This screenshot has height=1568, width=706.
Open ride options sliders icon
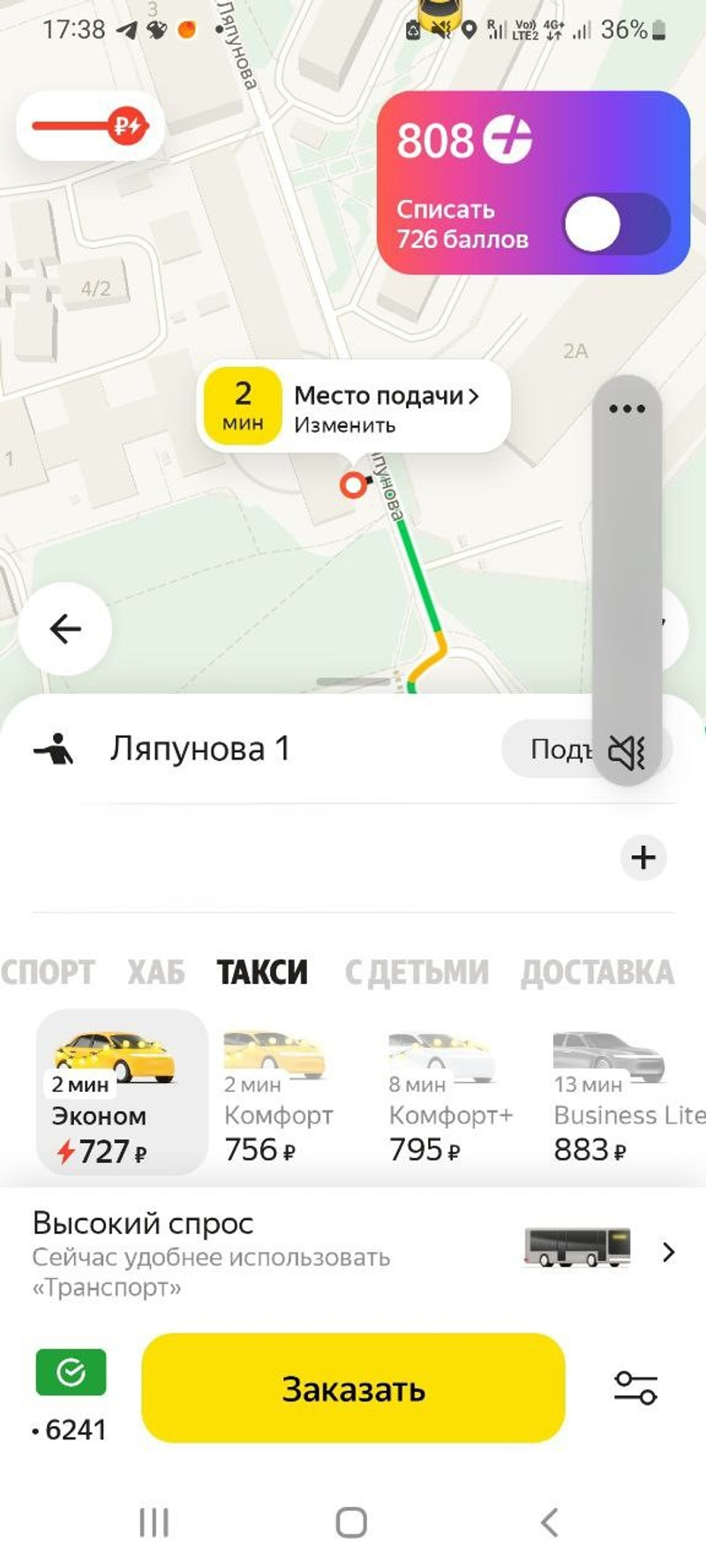click(635, 1388)
